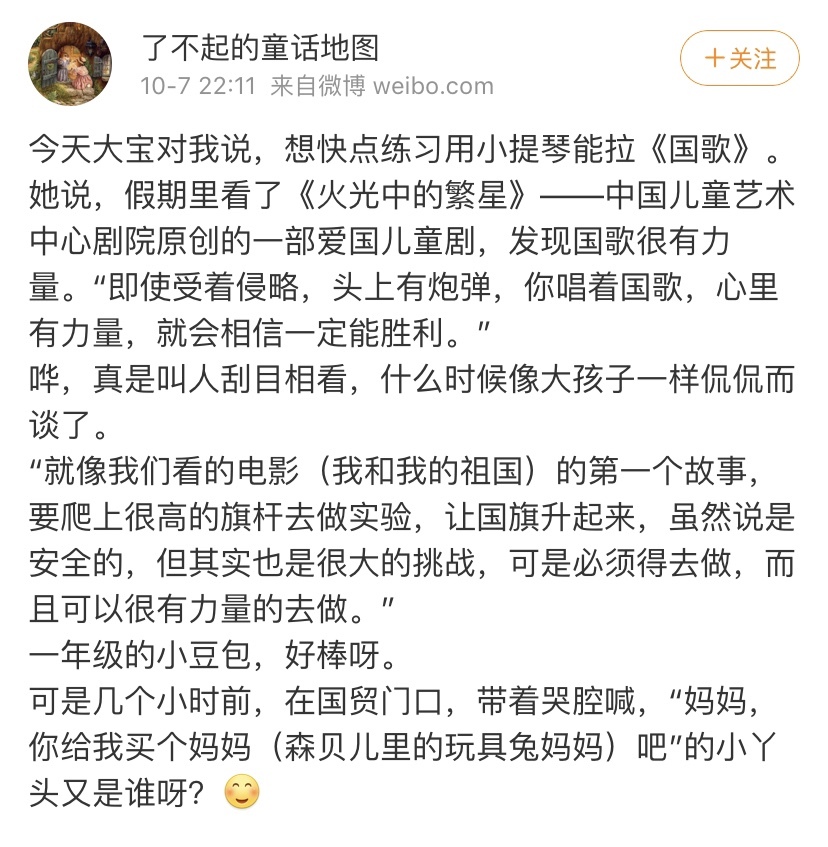Follow 了不起的童话地图 with +关注 button
Image resolution: width=828 pixels, height=847 pixels.
(739, 59)
